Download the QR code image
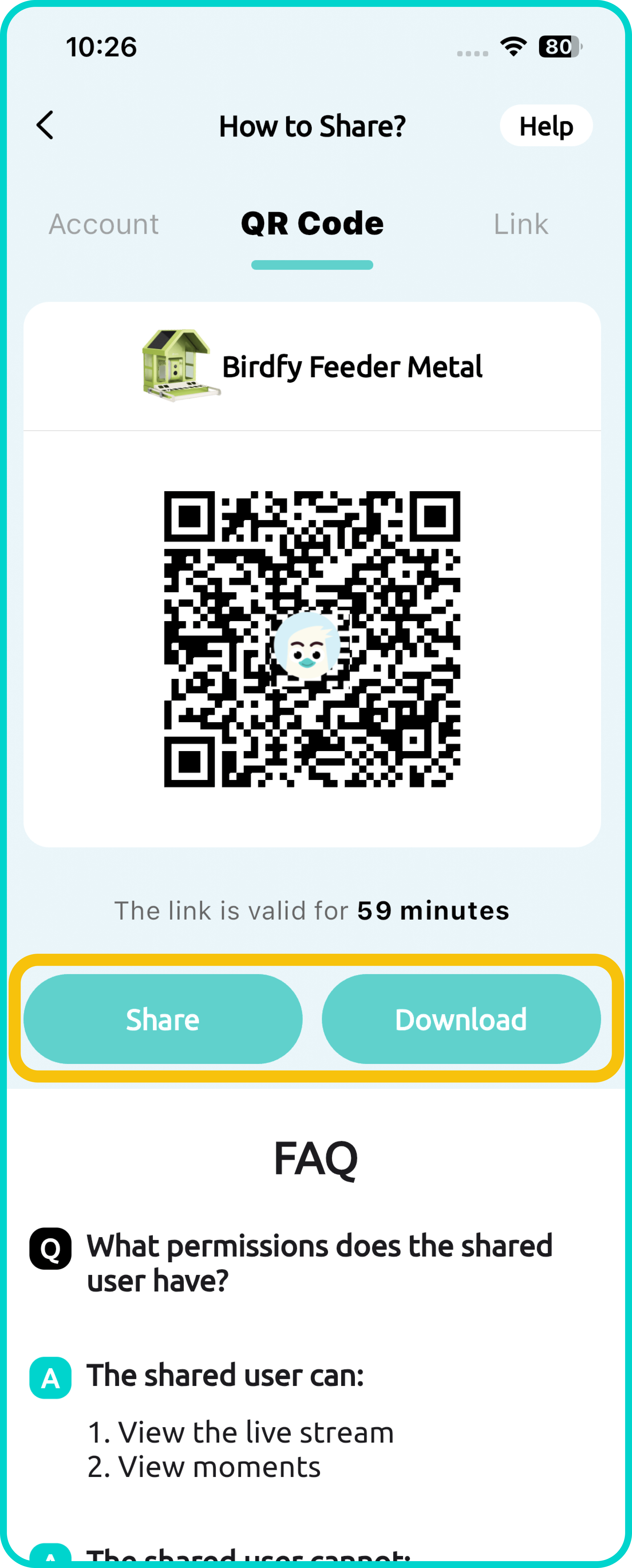 (x=461, y=1020)
